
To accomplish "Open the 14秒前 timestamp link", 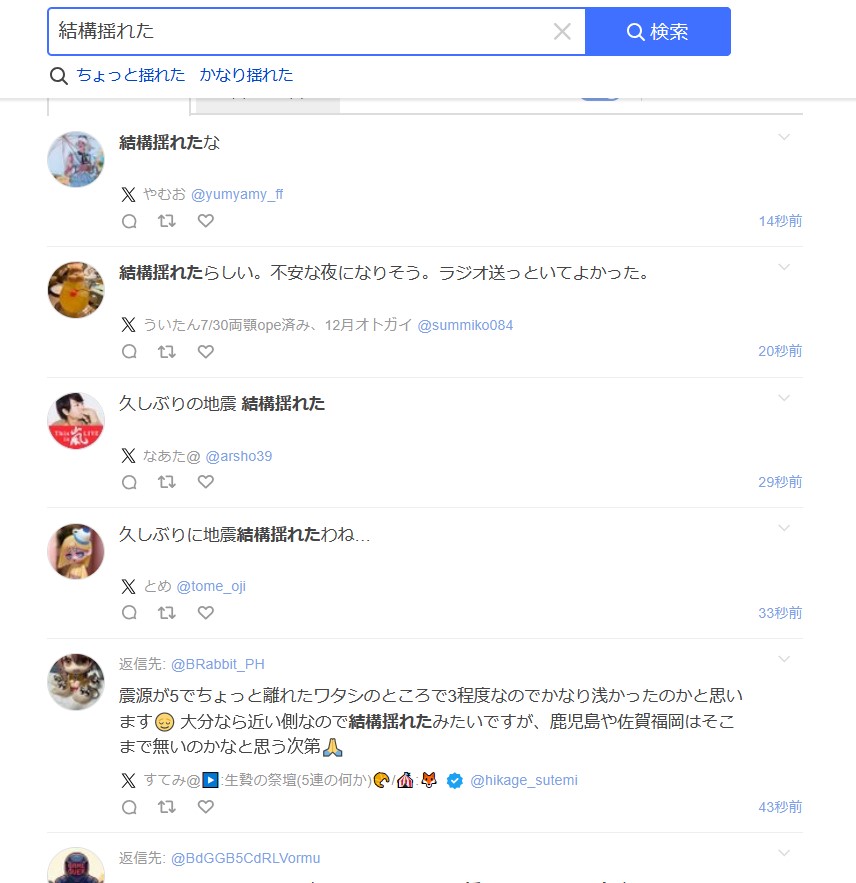I will pos(780,221).
